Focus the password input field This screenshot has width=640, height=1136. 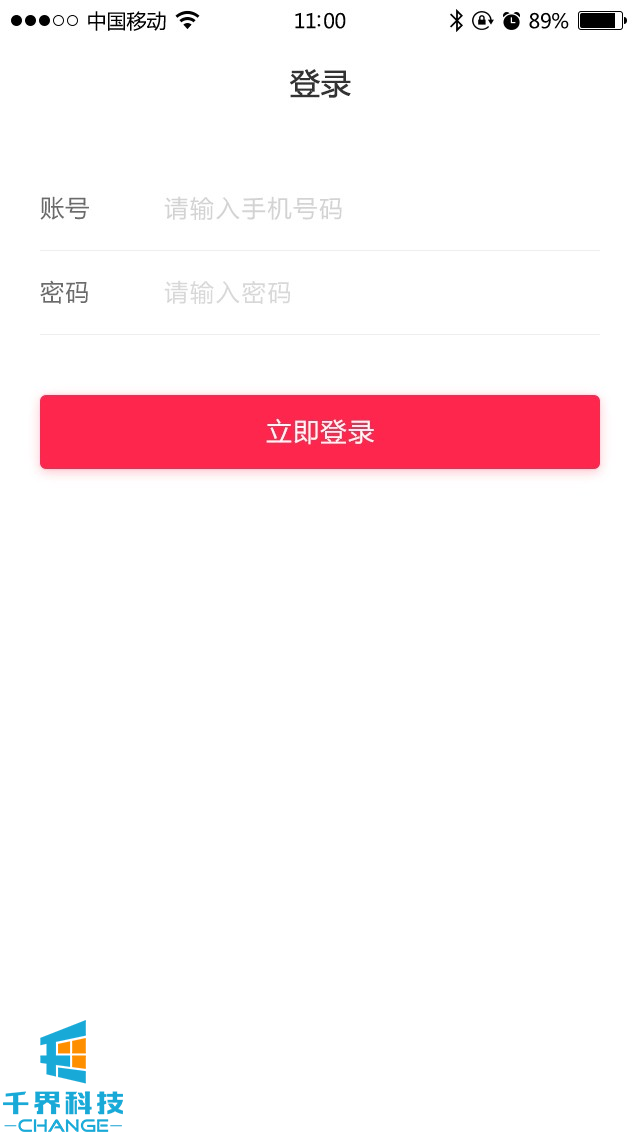380,293
